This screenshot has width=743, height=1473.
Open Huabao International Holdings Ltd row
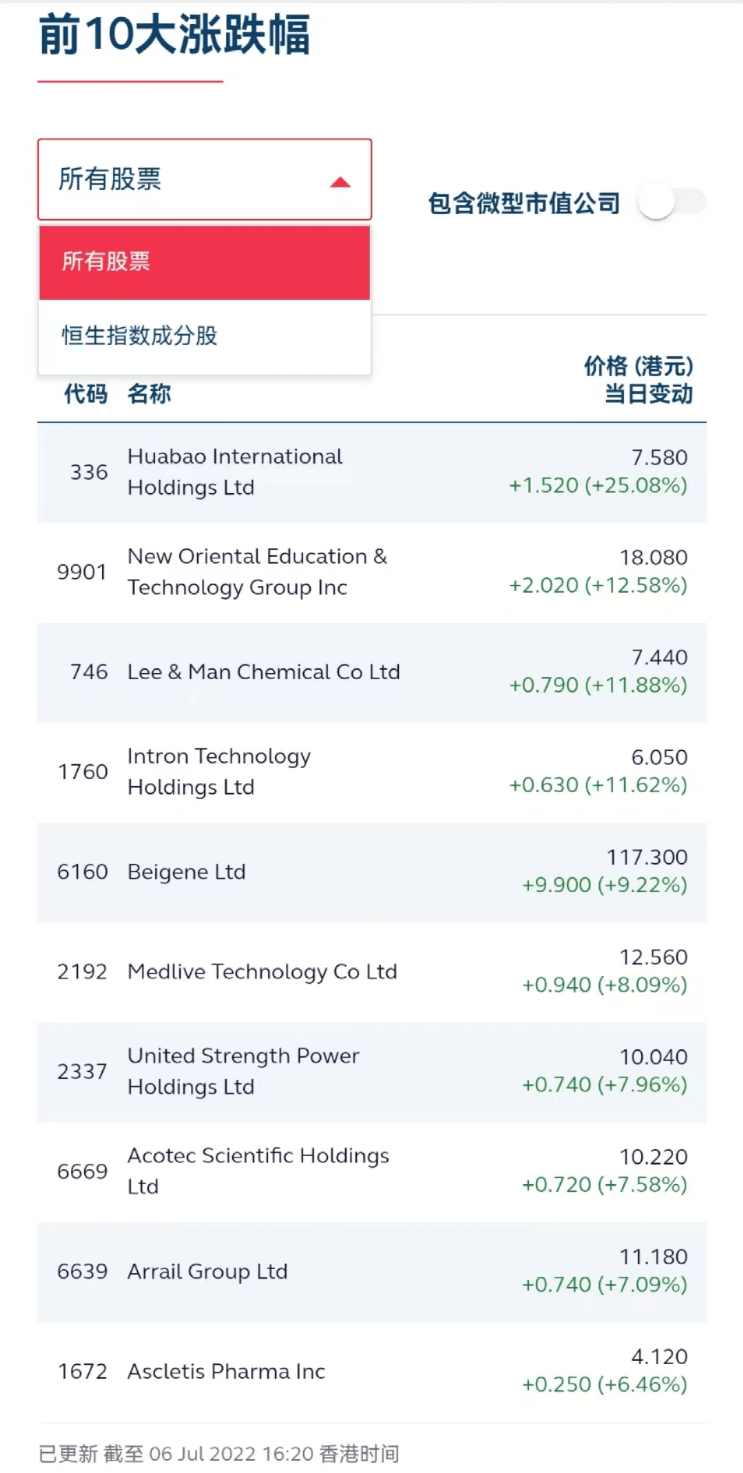point(372,472)
